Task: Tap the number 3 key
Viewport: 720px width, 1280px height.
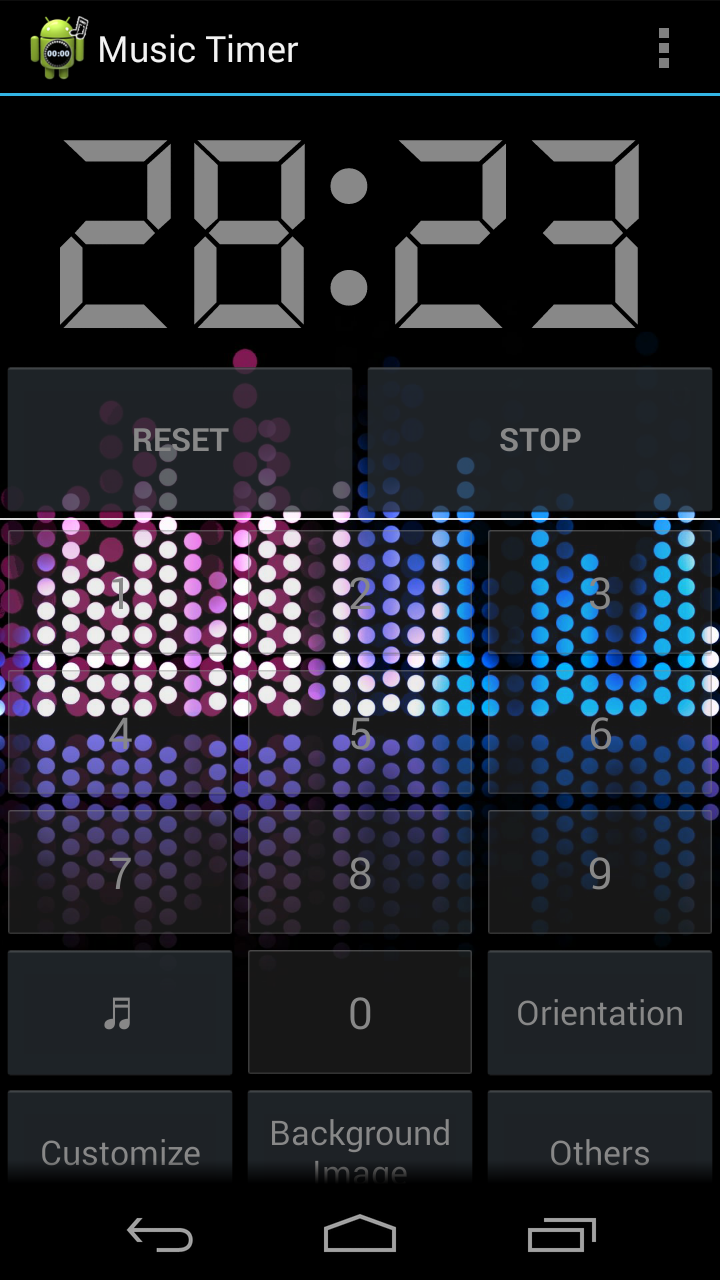Action: (599, 594)
